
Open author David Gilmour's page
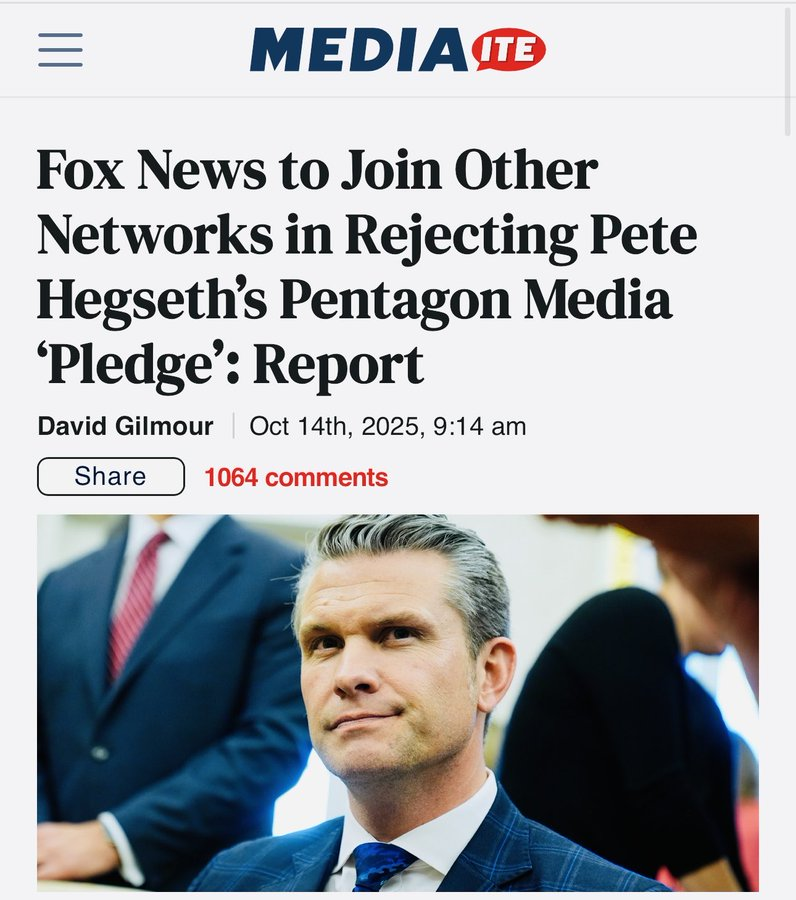[x=125, y=426]
